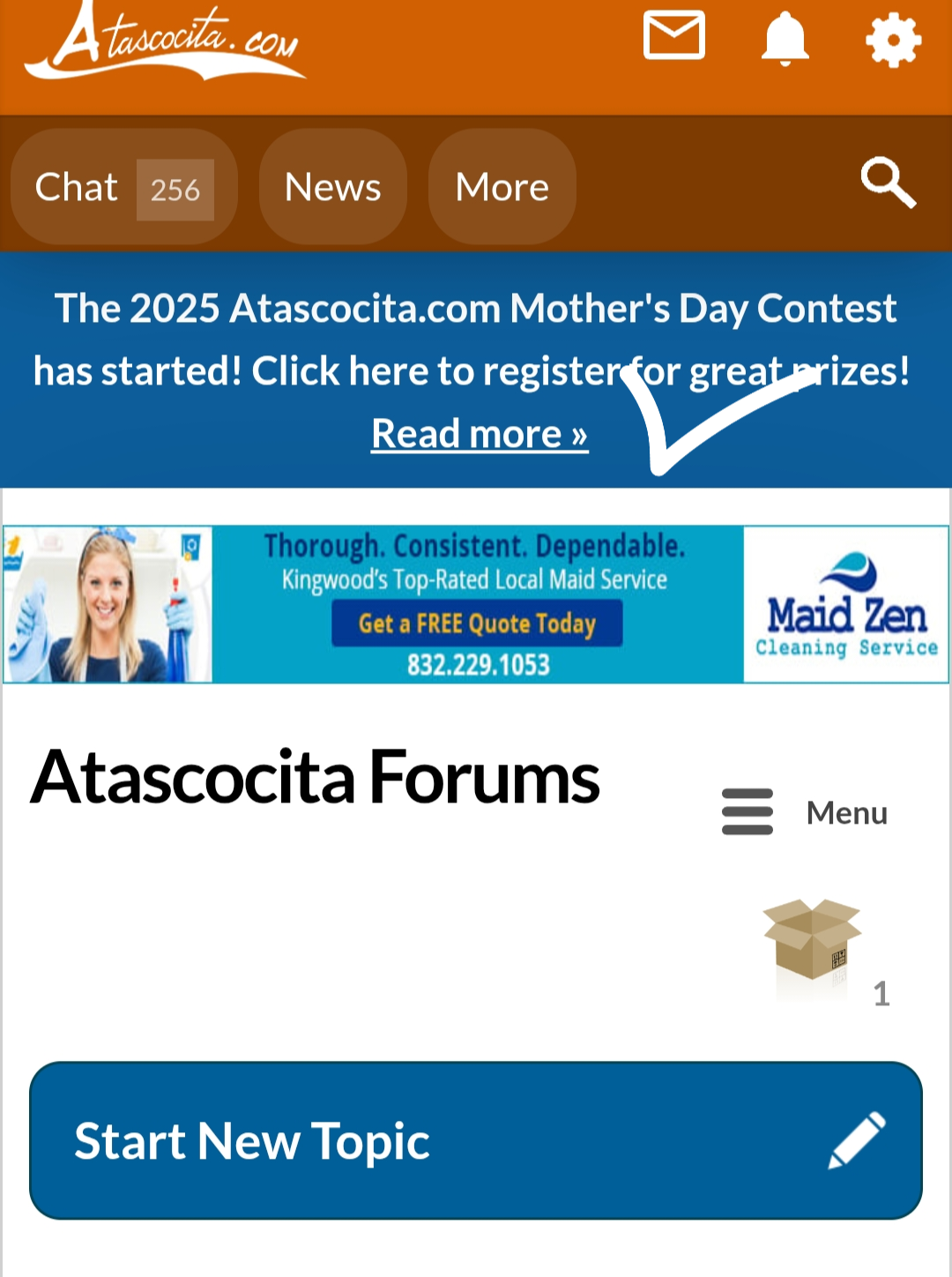The width and height of the screenshot is (952, 1277).
Task: Open the forums hamburger Menu
Action: (x=804, y=812)
